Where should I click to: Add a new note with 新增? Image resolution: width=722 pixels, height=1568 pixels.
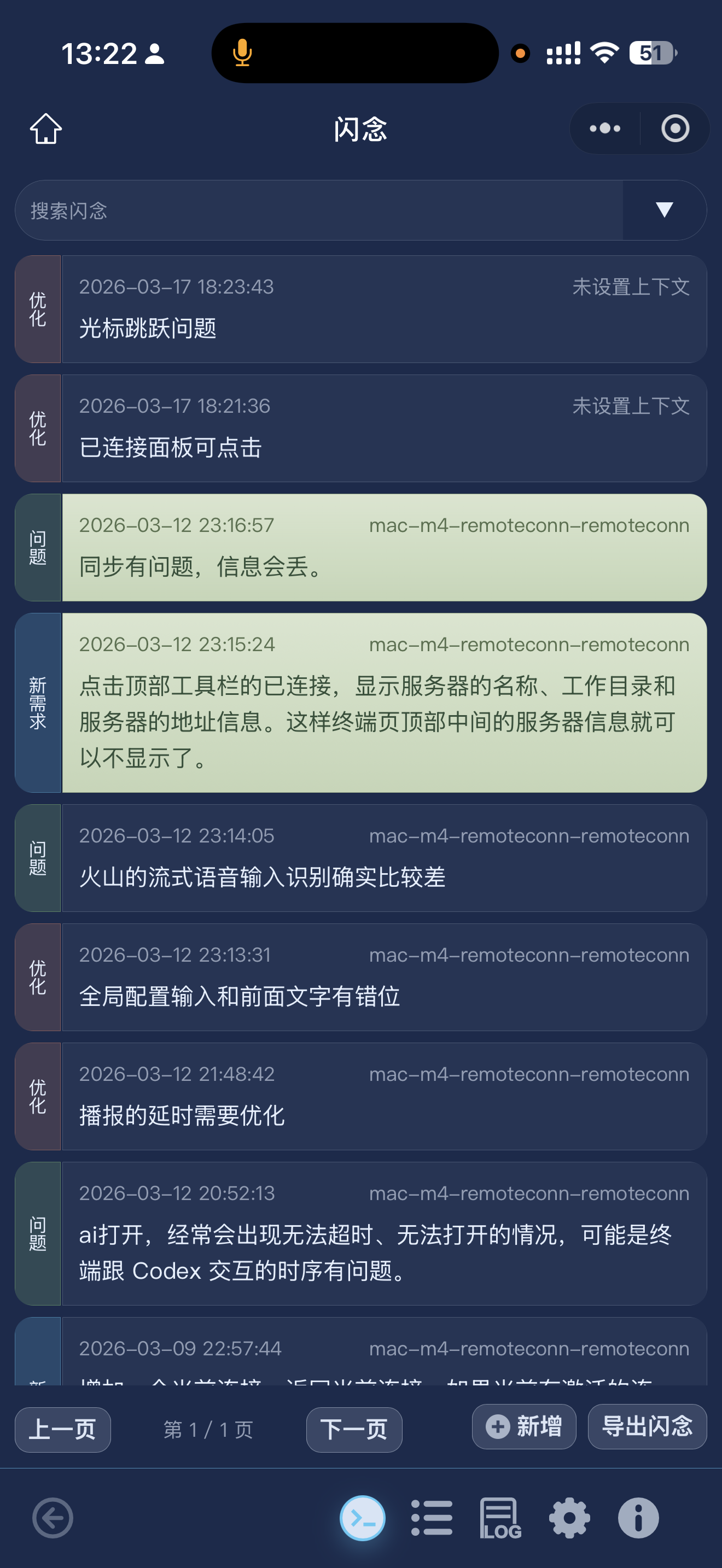523,1427
